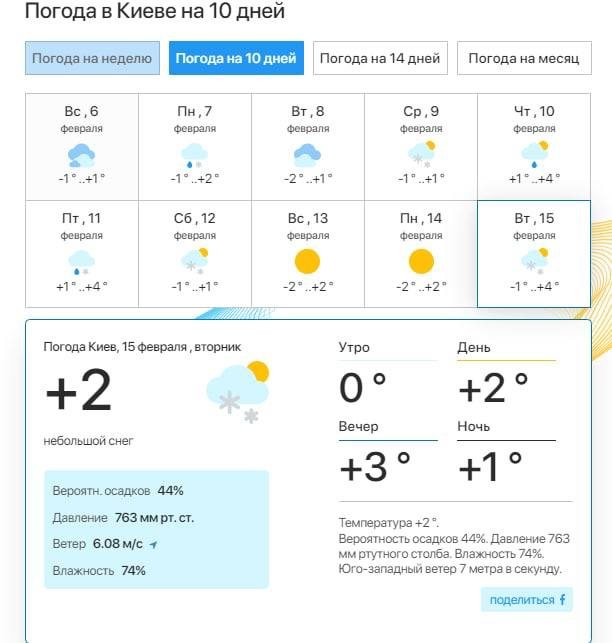Select the Пт, 11 февраля day card
Viewport: 612px width, 643px height.
point(82,253)
